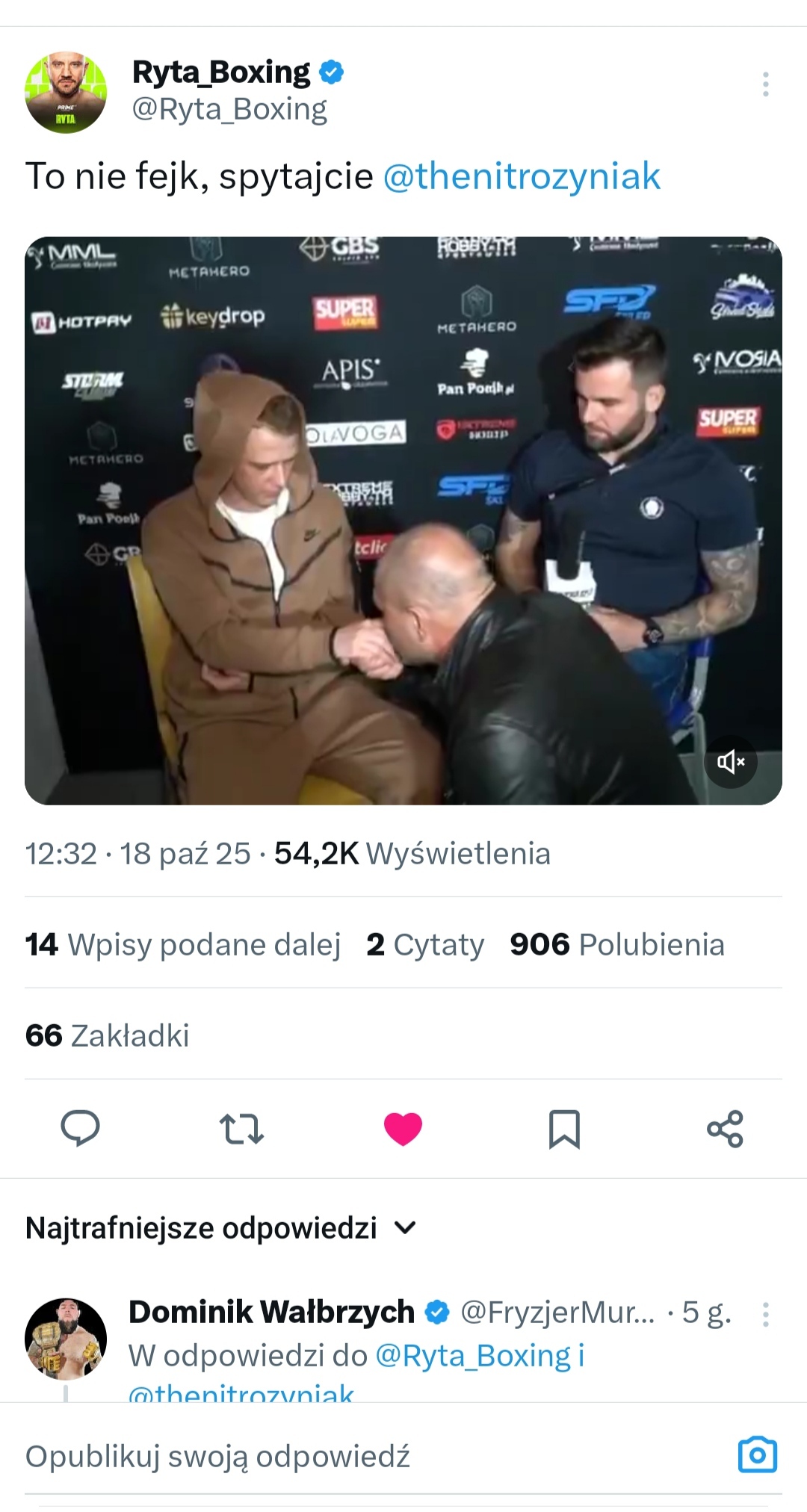Screen dimensions: 807x1512
Task: Open Ryta_Boxing profile avatar
Action: [x=66, y=92]
